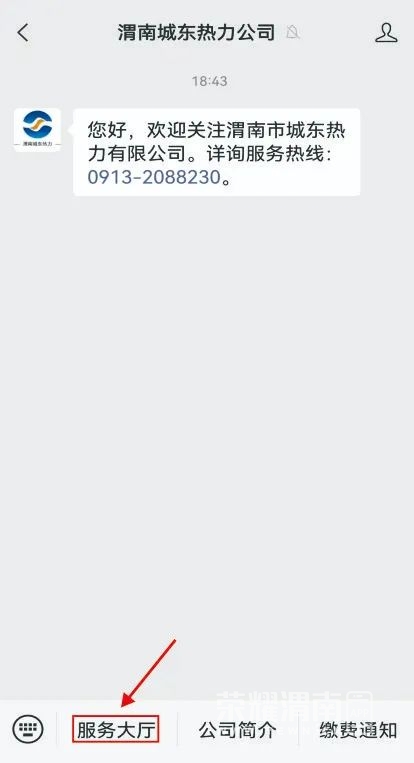Open the 服务大厅 menu
This screenshot has width=414, height=763.
[116, 730]
